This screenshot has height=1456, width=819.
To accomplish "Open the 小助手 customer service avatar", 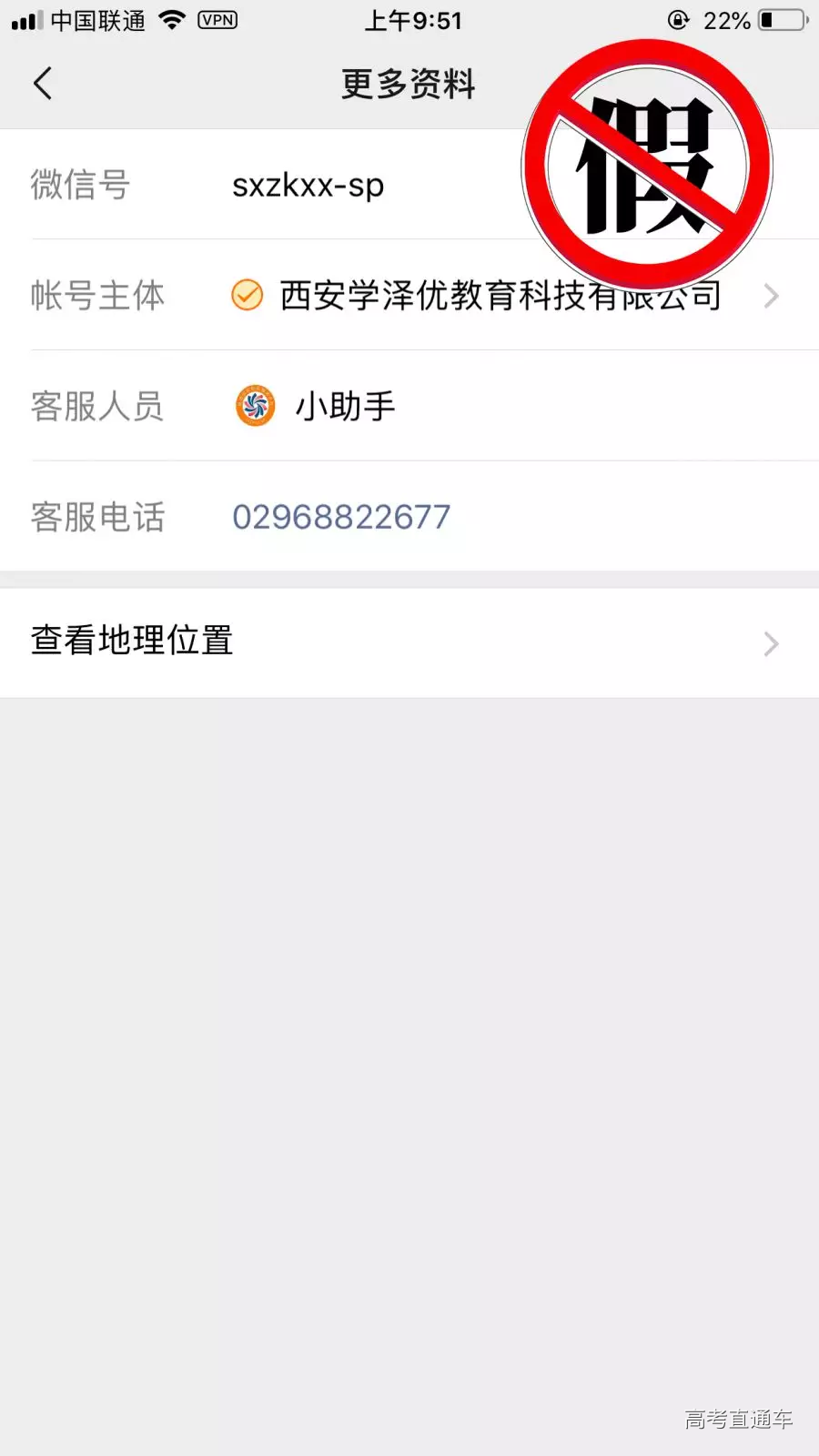I will [x=255, y=407].
